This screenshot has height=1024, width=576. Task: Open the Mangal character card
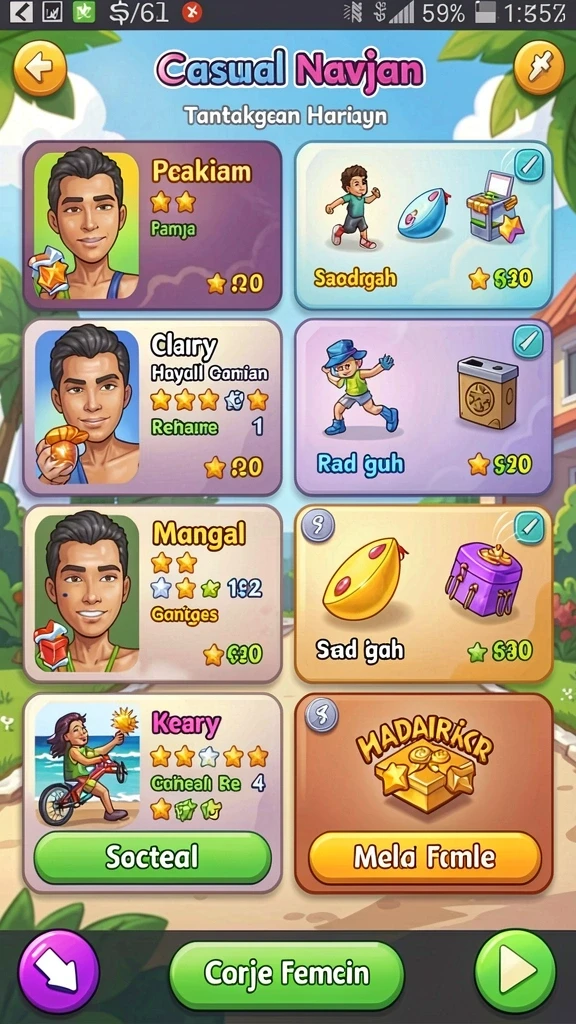(152, 594)
